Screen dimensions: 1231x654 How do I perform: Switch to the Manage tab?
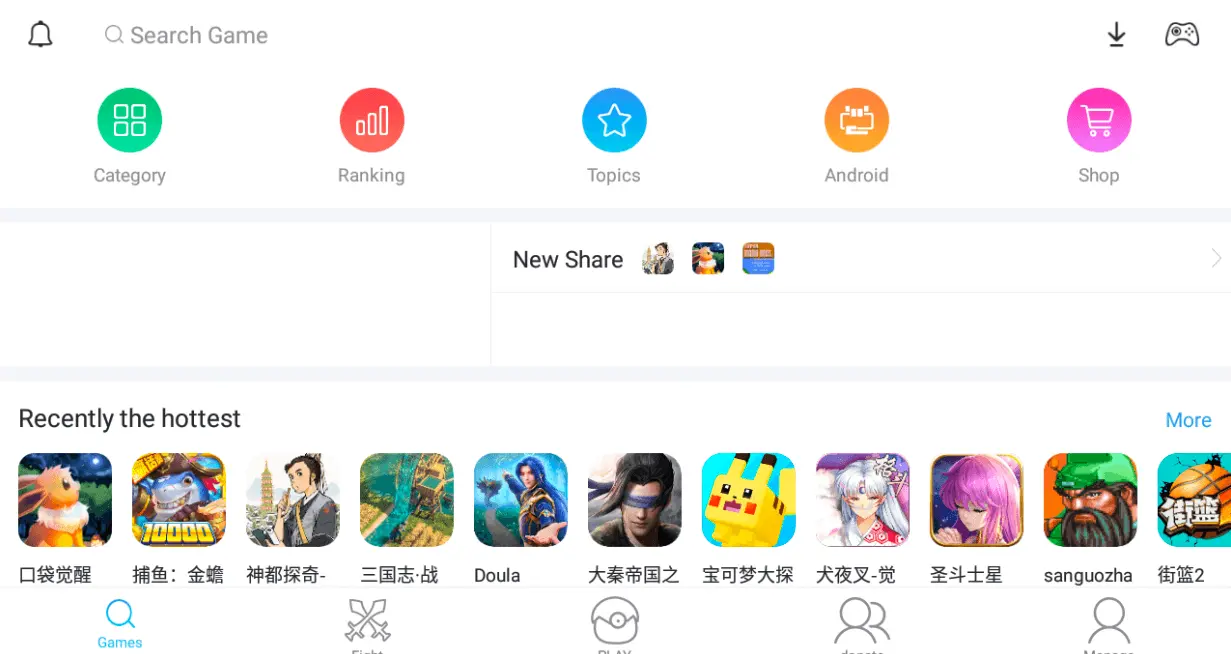[1108, 622]
